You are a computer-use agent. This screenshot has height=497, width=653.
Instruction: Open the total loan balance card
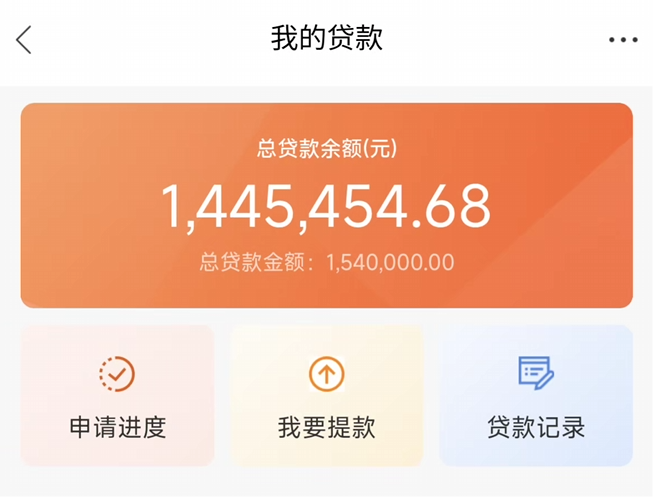click(326, 205)
